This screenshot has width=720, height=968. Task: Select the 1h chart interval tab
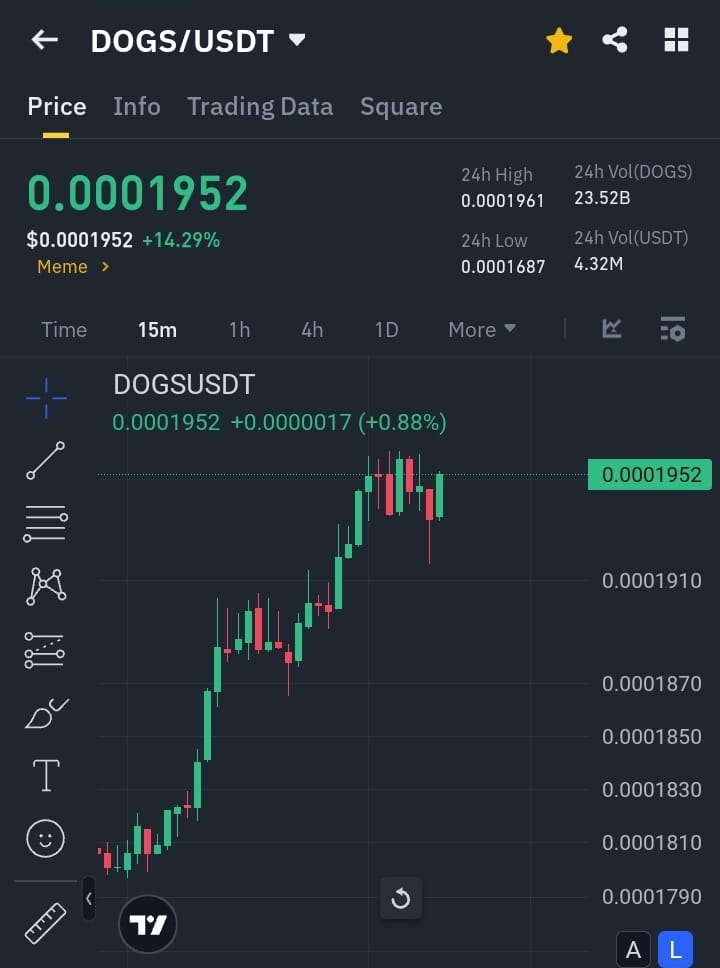(239, 329)
